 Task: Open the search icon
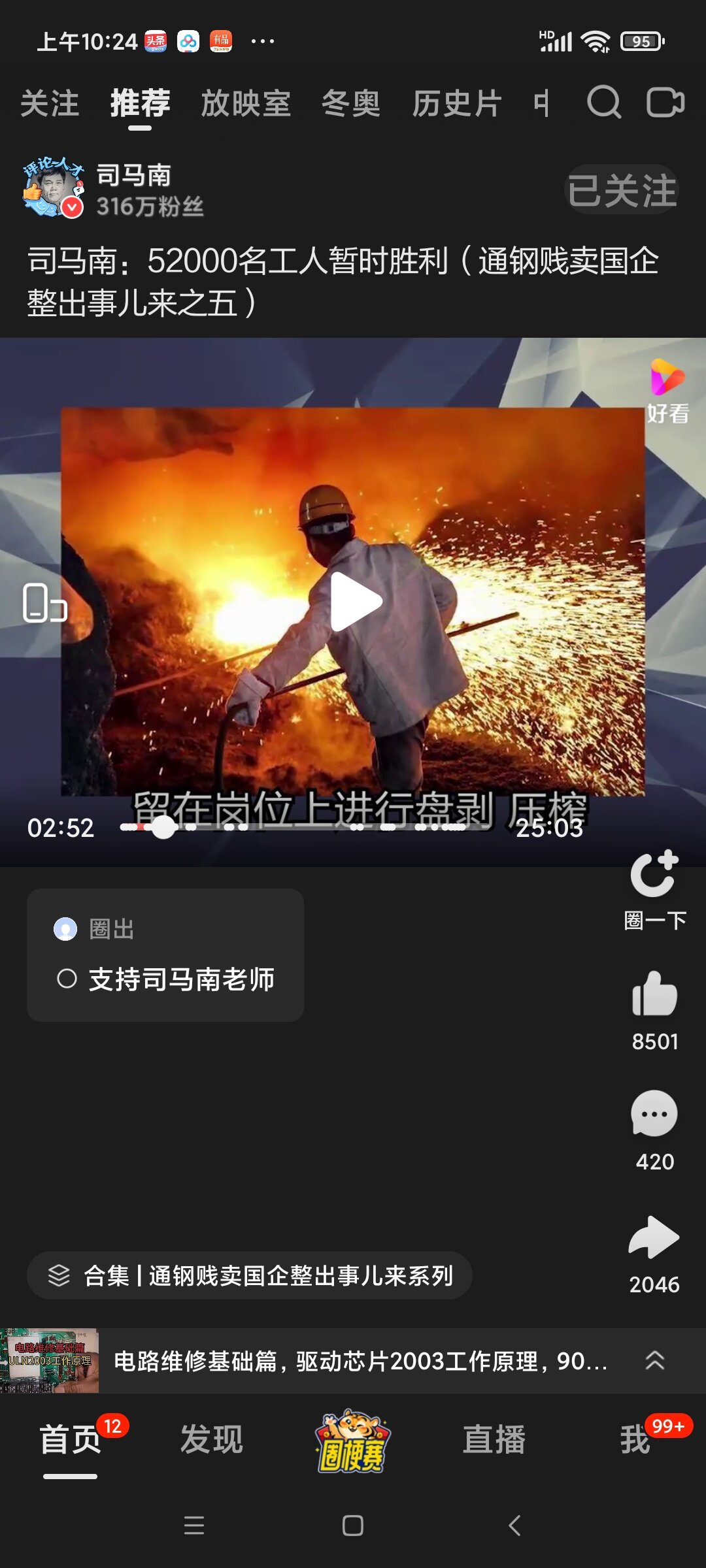603,103
